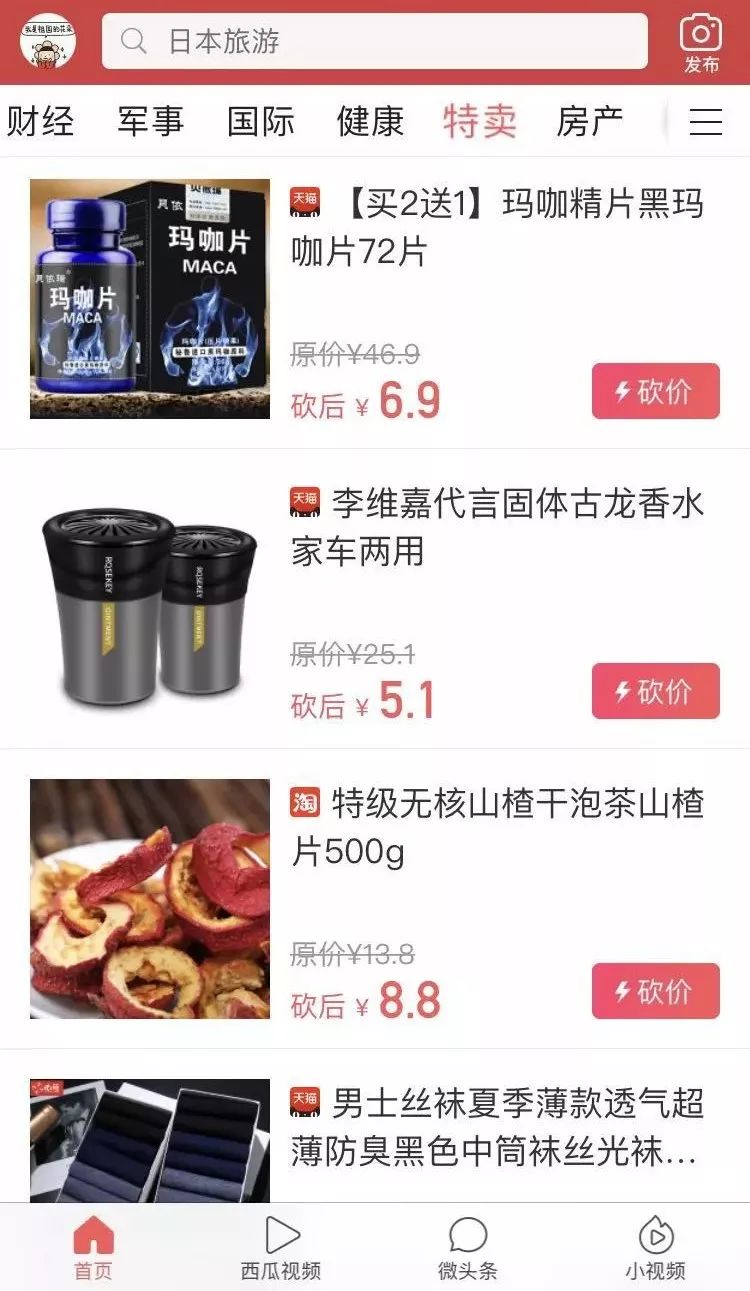Switch to the 财经 channel tab
The image size is (750, 1291).
(41, 121)
